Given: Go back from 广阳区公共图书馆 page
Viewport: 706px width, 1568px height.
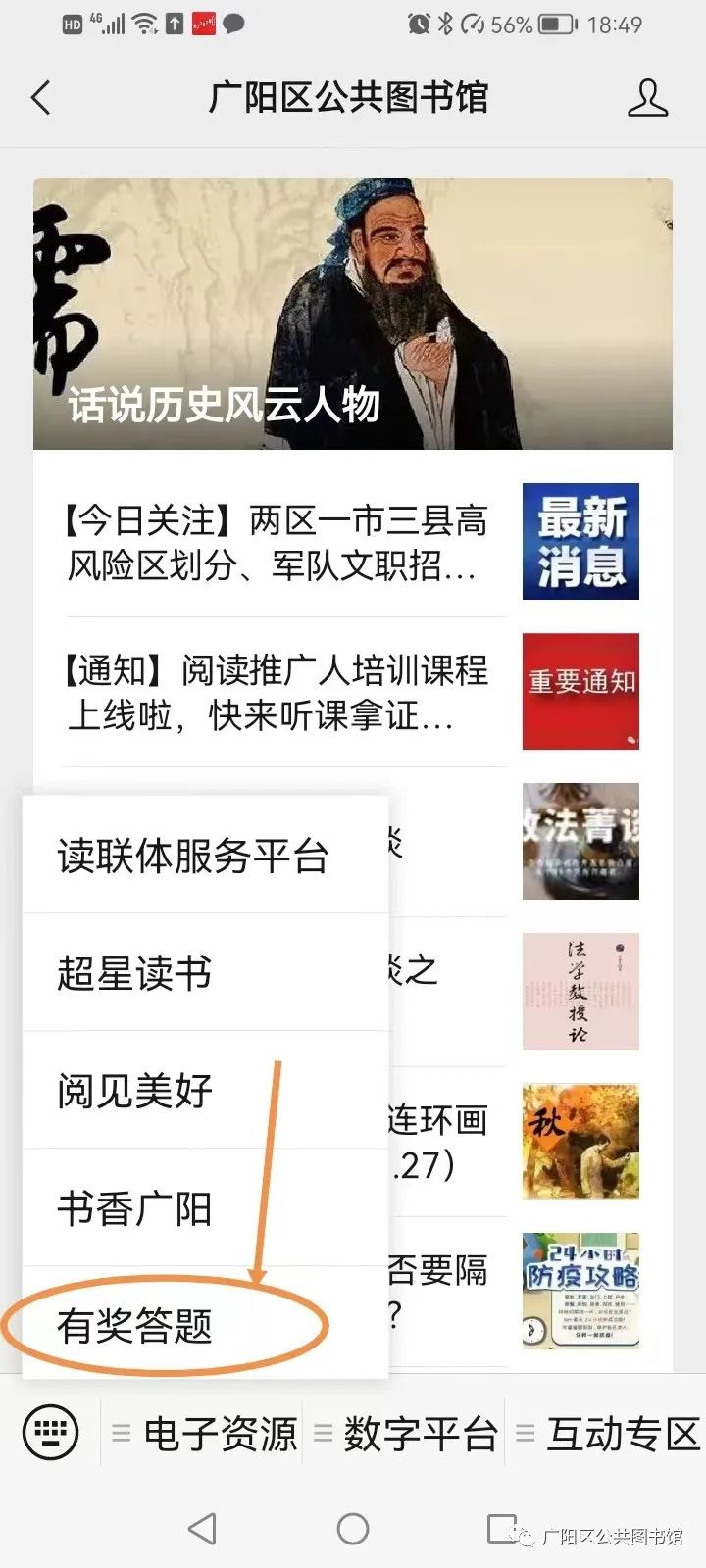Looking at the screenshot, I should tap(41, 98).
